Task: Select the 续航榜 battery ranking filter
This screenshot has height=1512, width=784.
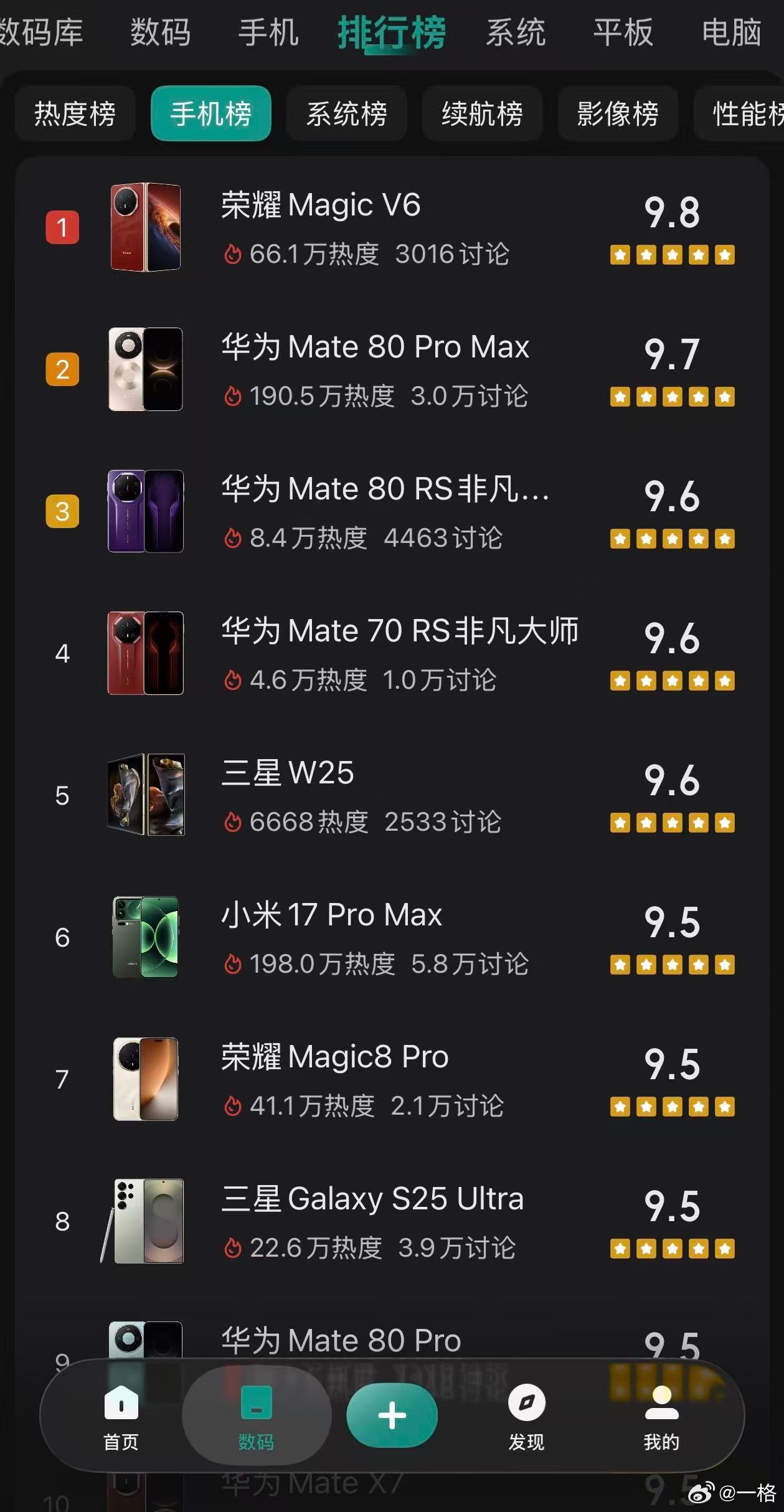Action: point(483,114)
